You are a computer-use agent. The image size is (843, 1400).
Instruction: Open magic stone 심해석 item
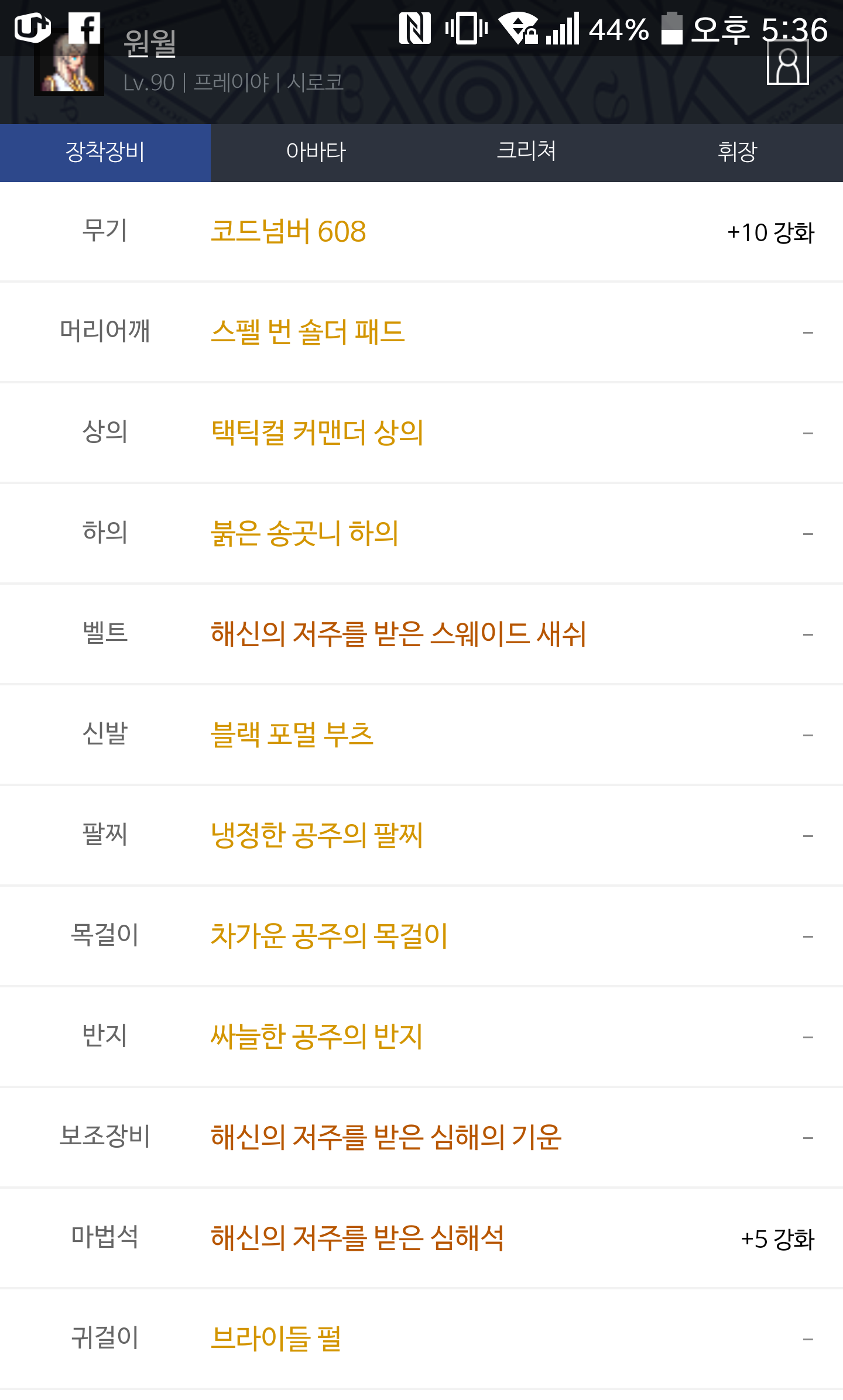pyautogui.click(x=421, y=1238)
